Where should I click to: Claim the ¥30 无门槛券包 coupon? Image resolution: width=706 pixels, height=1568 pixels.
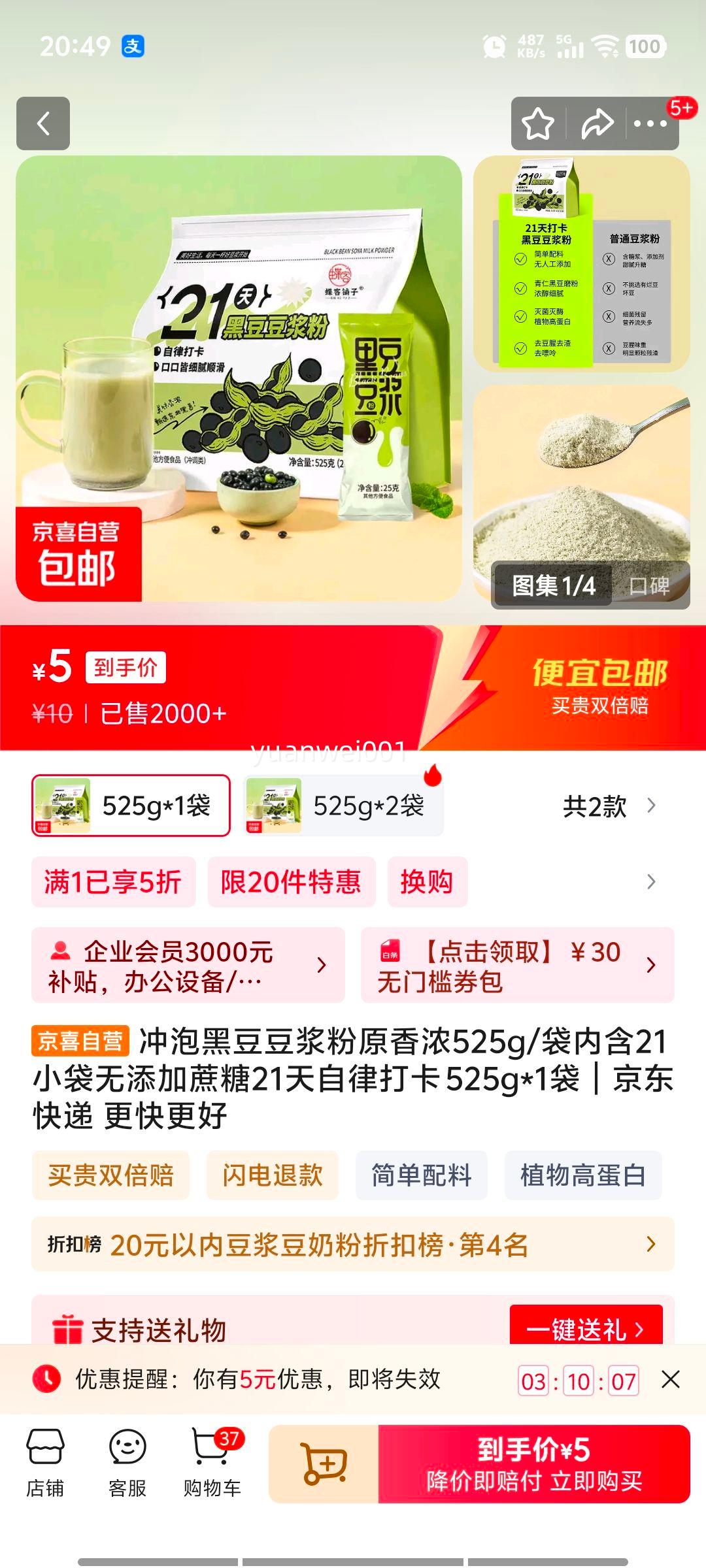517,965
